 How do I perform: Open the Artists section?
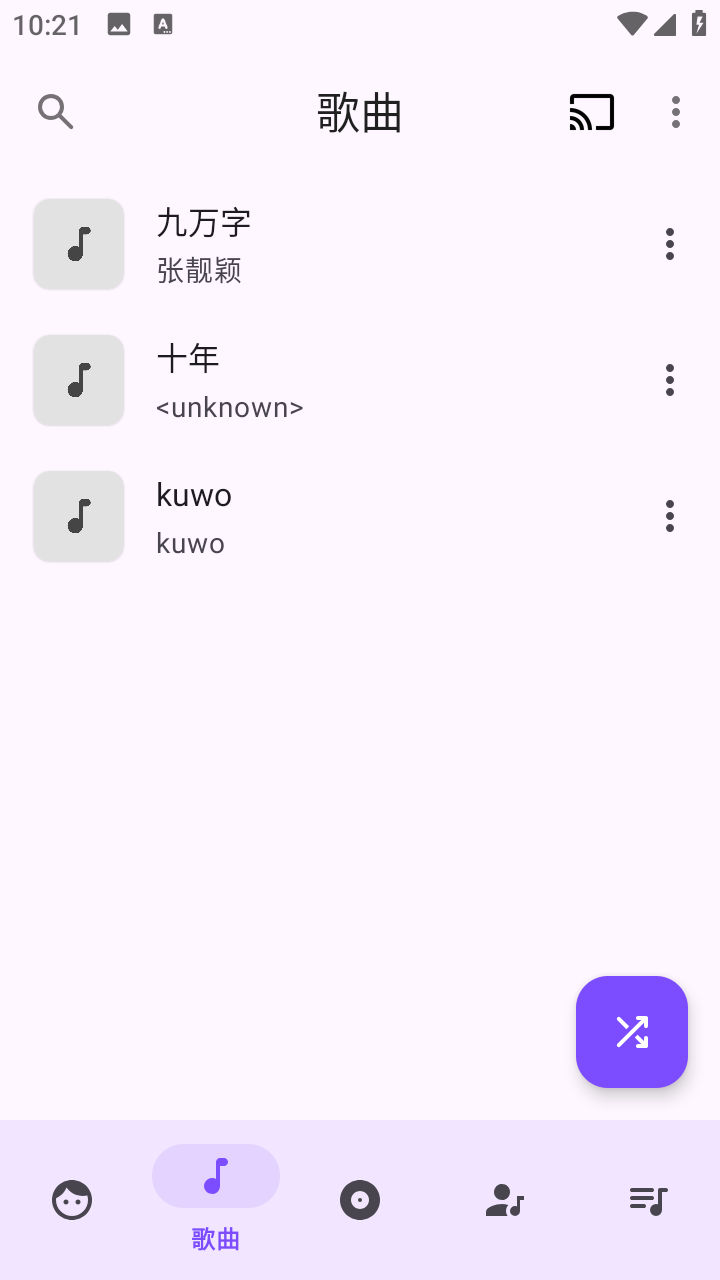point(504,1199)
